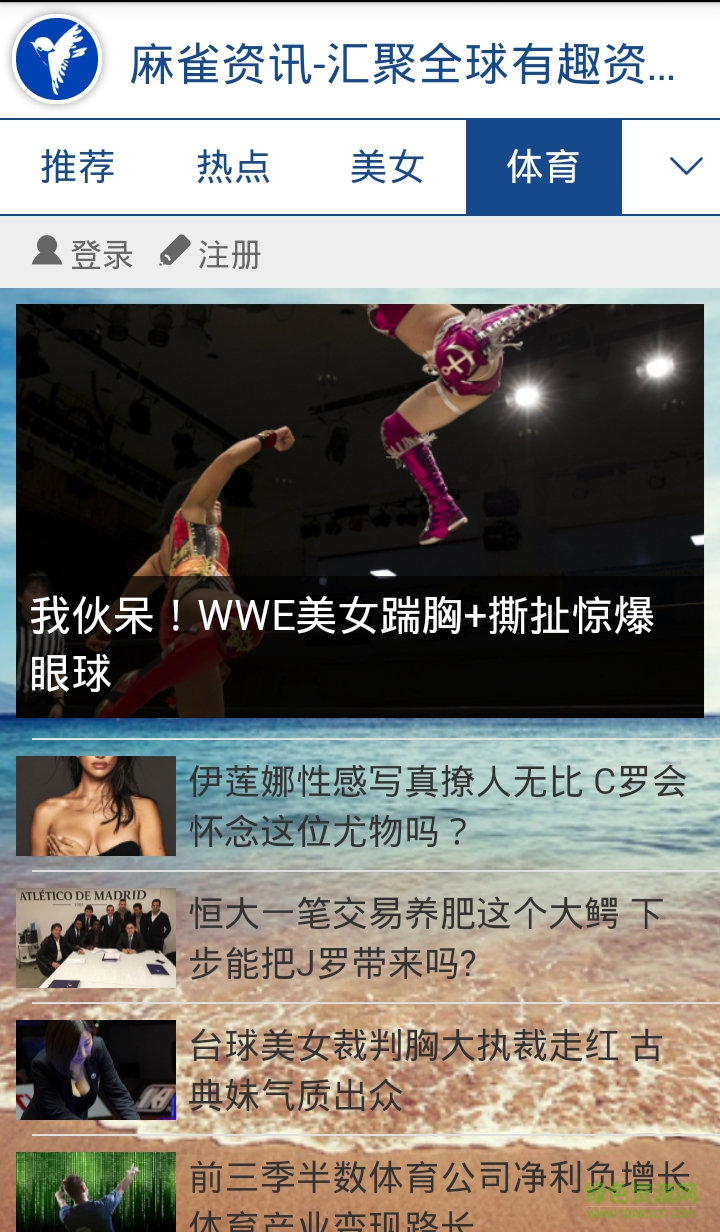
Task: Switch to the 热点 tab
Action: point(233,167)
